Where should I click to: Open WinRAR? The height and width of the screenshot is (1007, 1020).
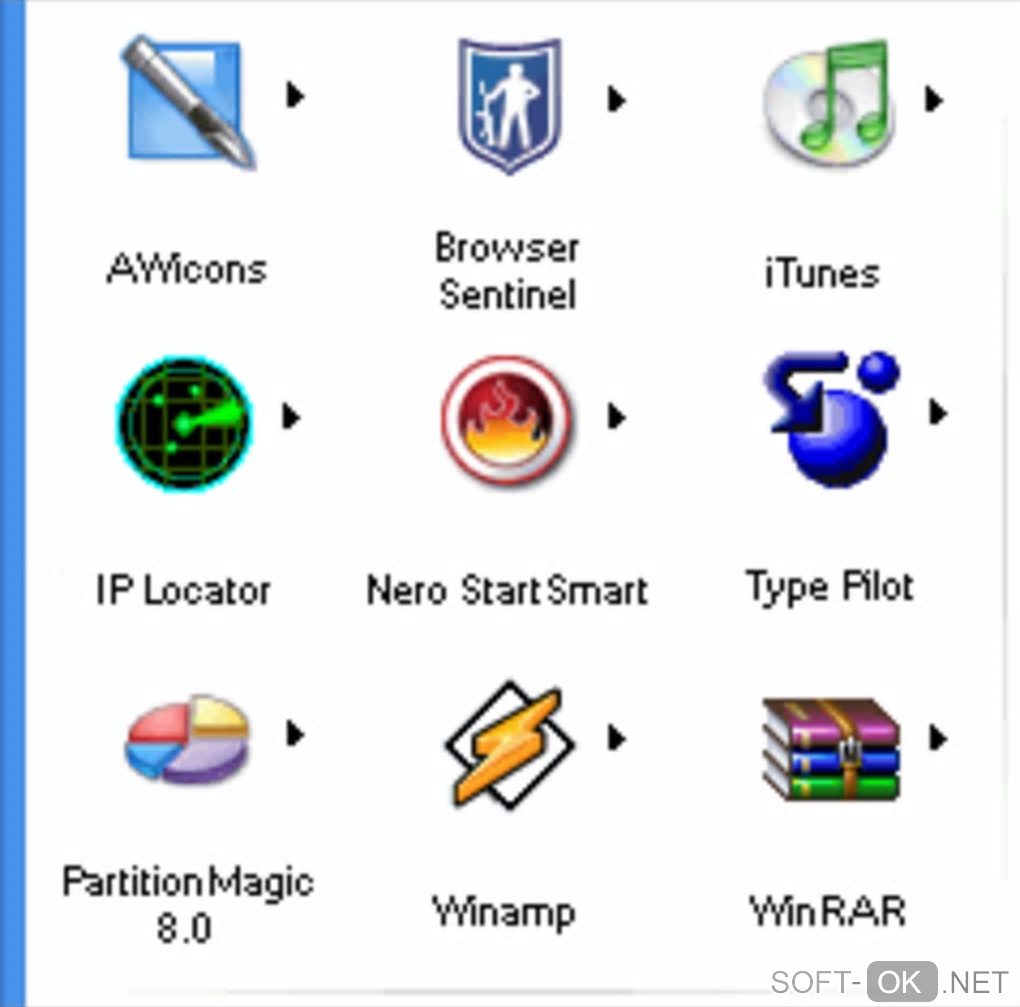pyautogui.click(x=829, y=745)
